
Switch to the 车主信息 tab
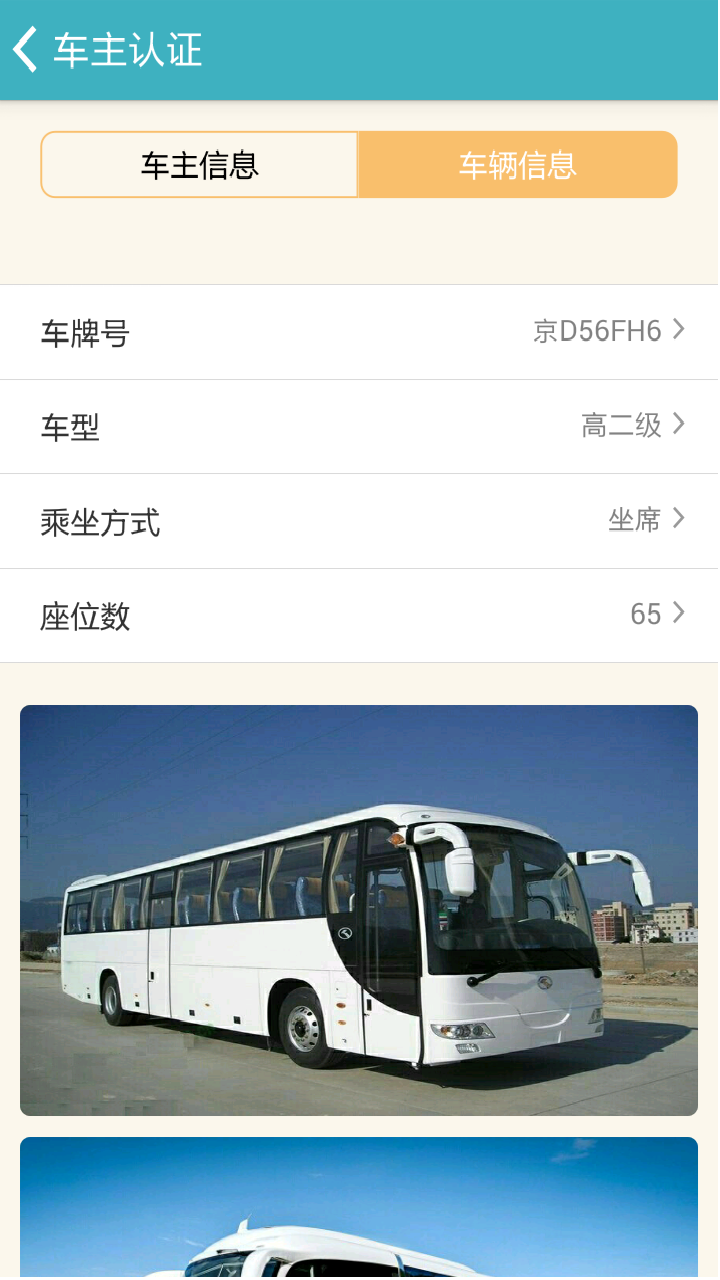pyautogui.click(x=199, y=165)
